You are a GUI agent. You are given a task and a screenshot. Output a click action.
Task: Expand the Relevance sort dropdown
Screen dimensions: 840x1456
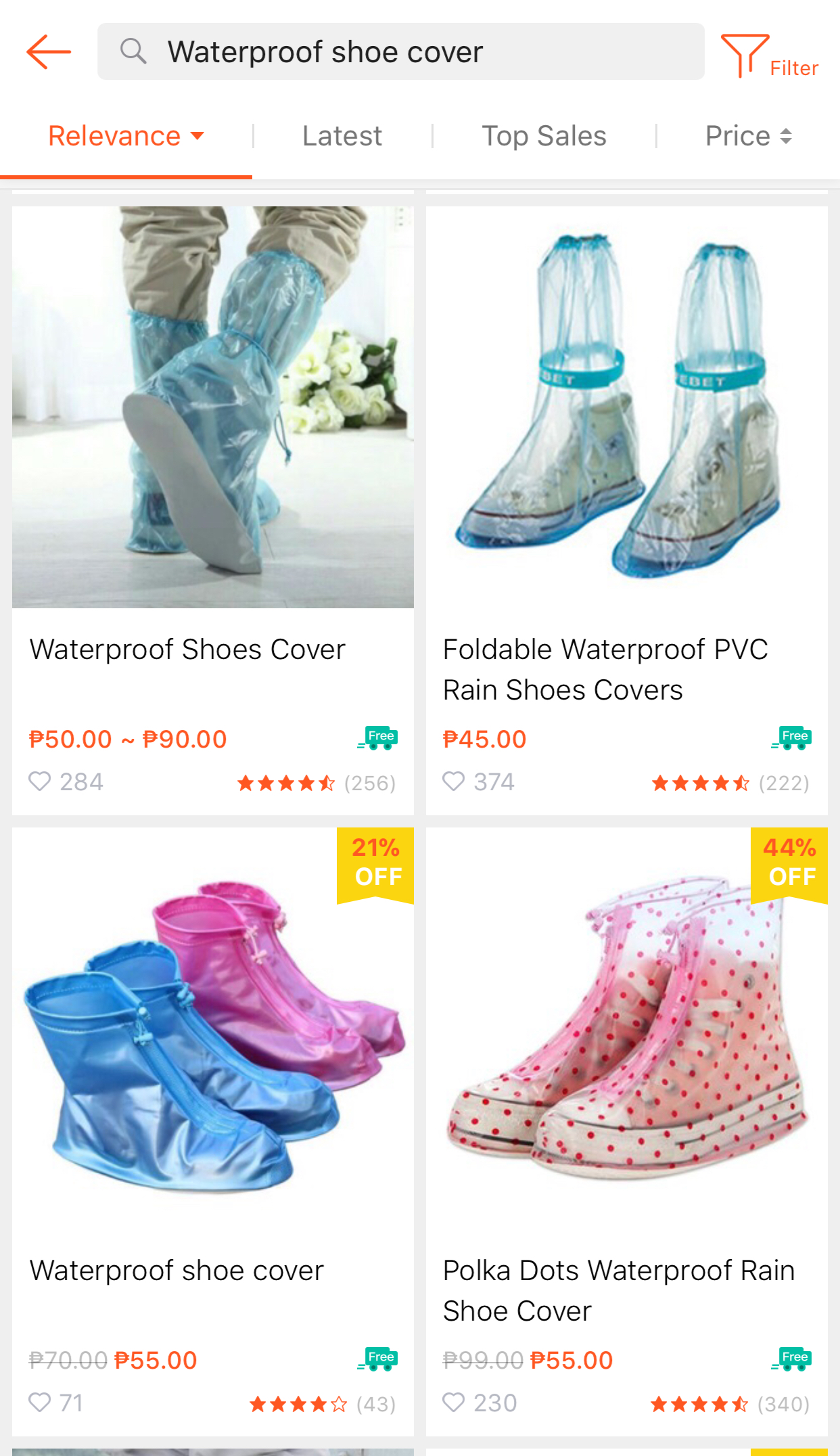coord(126,136)
